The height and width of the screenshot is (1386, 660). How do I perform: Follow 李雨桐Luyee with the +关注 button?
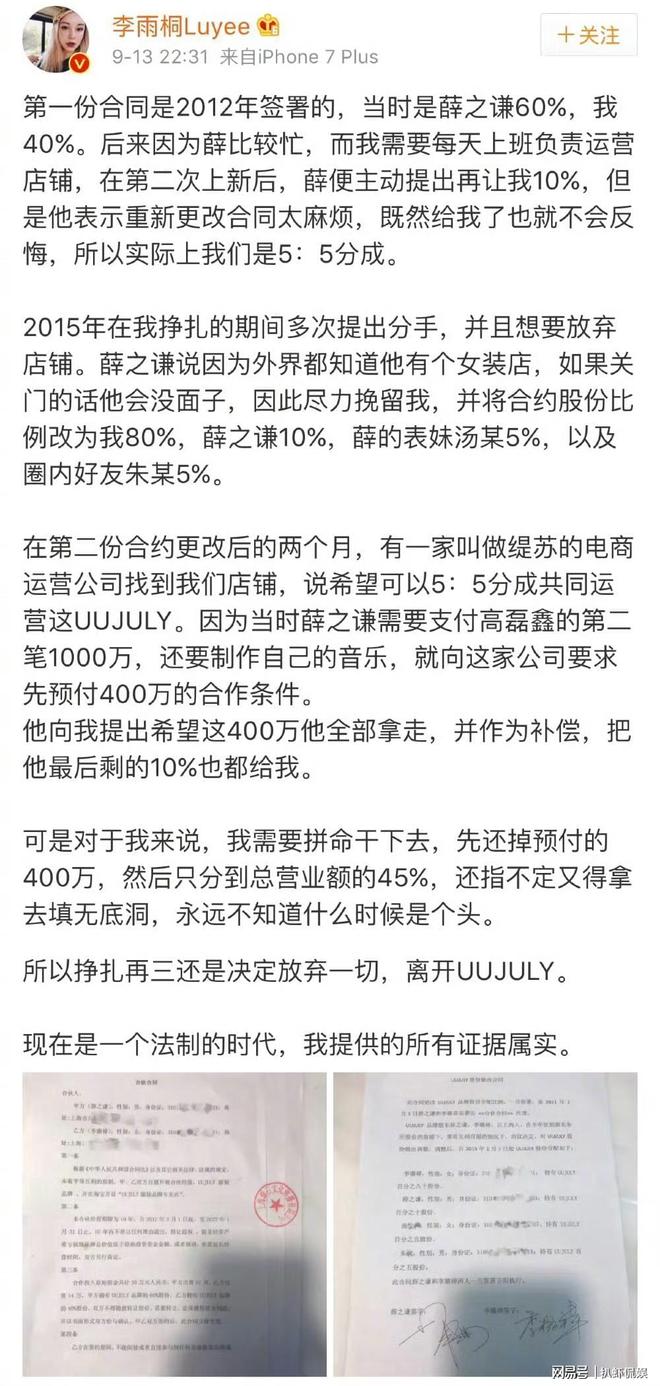588,36
